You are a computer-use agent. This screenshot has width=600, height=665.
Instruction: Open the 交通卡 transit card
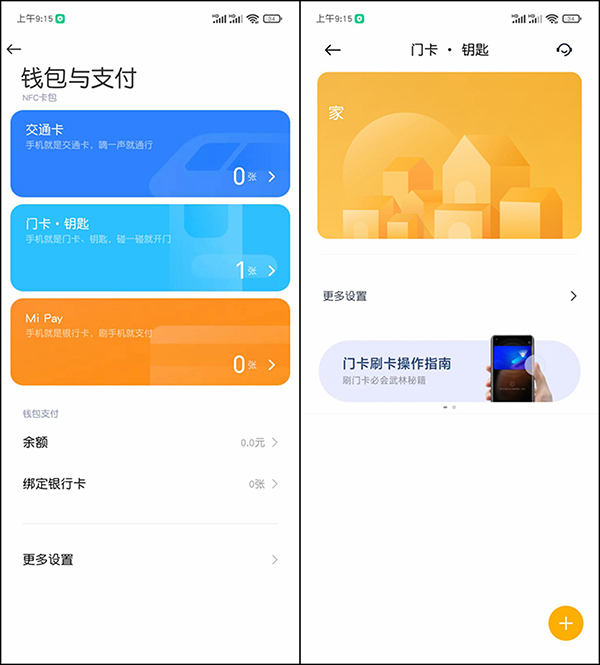point(150,153)
